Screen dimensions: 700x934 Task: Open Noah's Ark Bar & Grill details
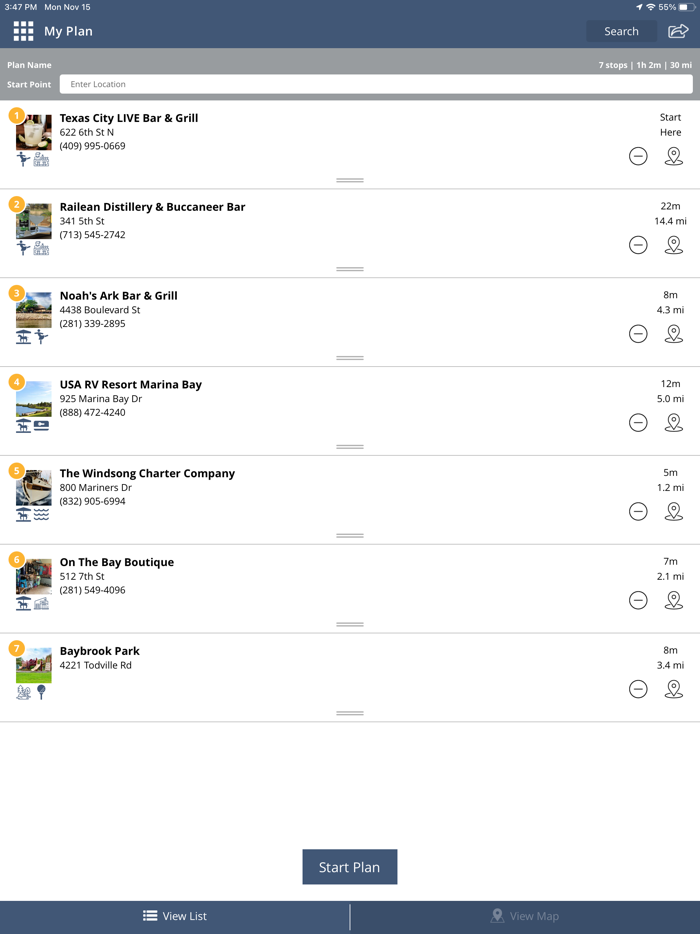[x=118, y=296]
